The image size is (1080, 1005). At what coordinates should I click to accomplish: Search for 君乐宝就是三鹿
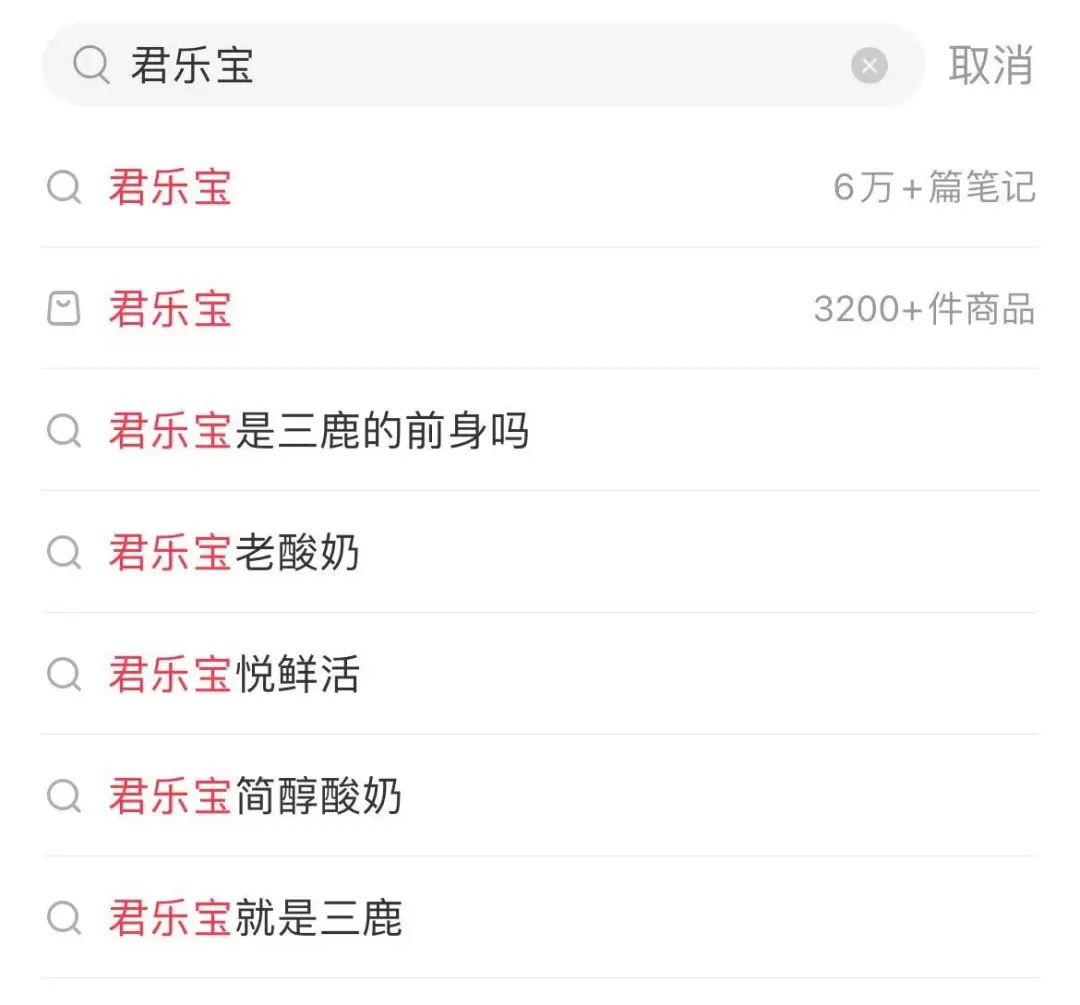255,918
